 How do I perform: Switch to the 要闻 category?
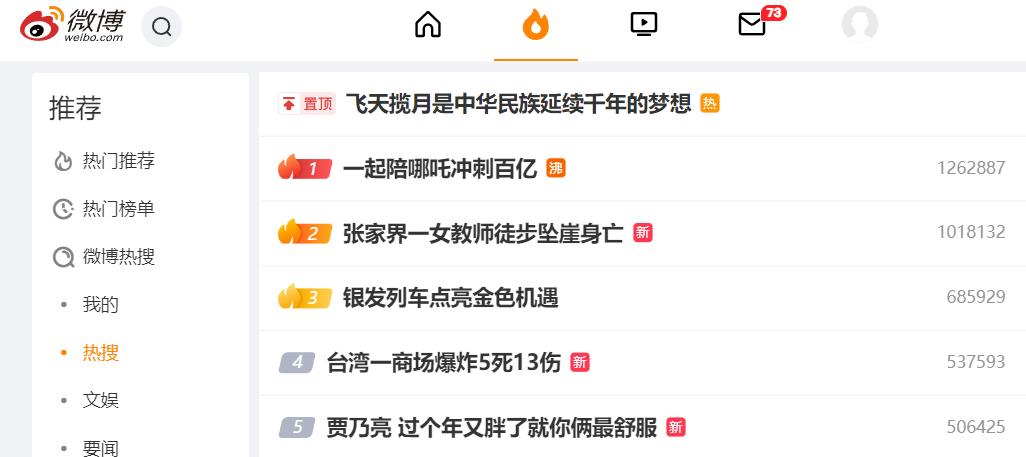click(100, 447)
